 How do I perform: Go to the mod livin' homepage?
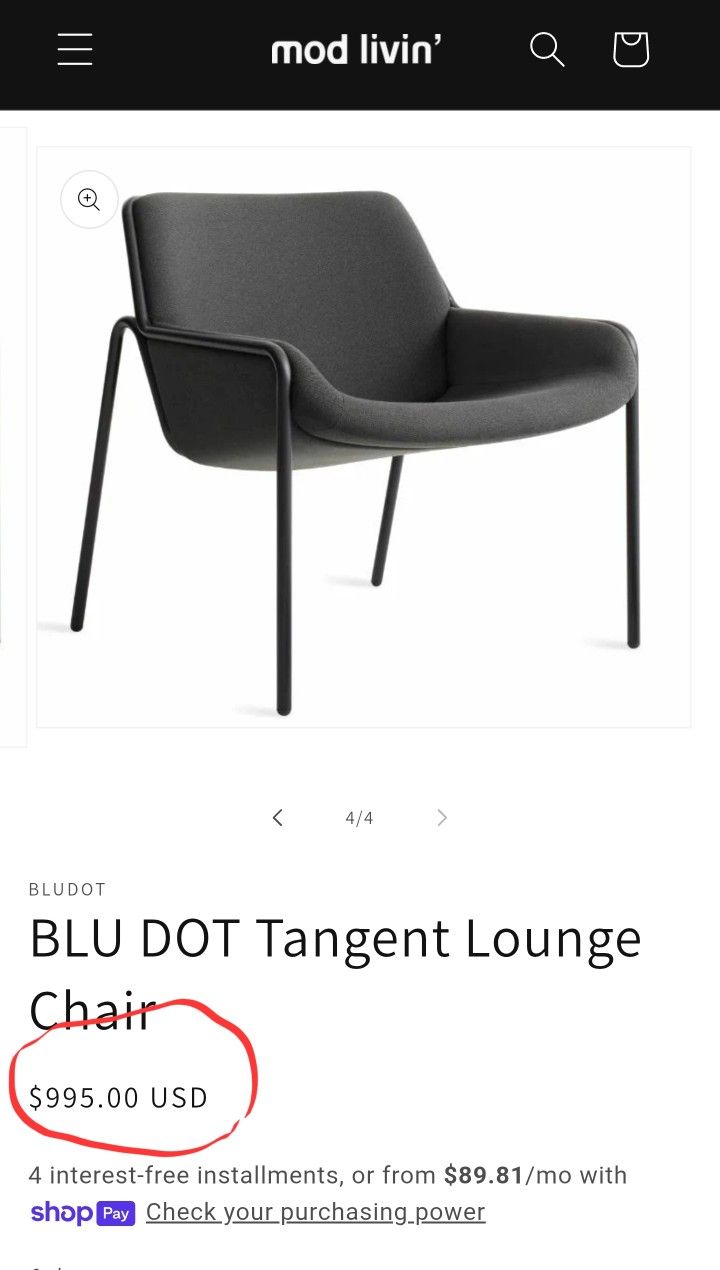point(356,49)
